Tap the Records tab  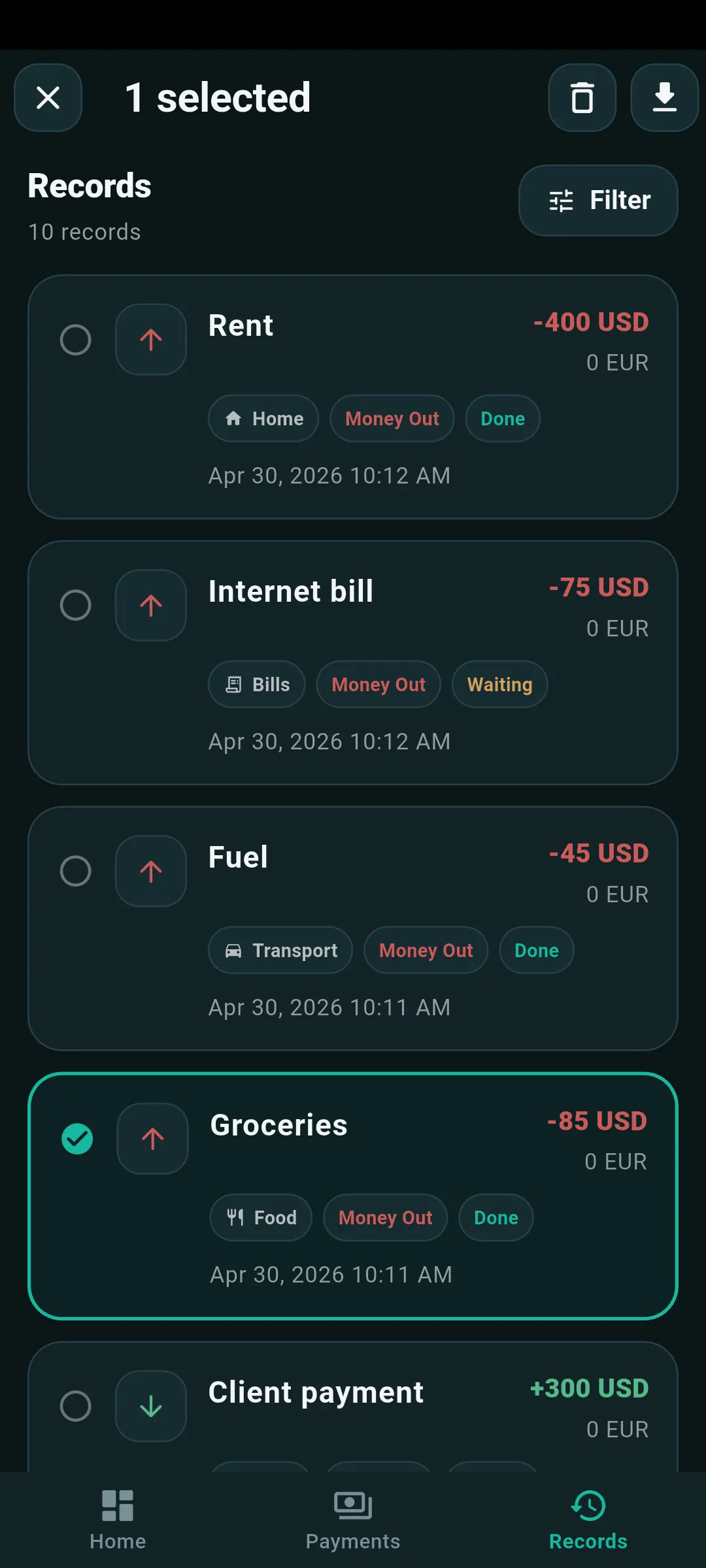[588, 1520]
